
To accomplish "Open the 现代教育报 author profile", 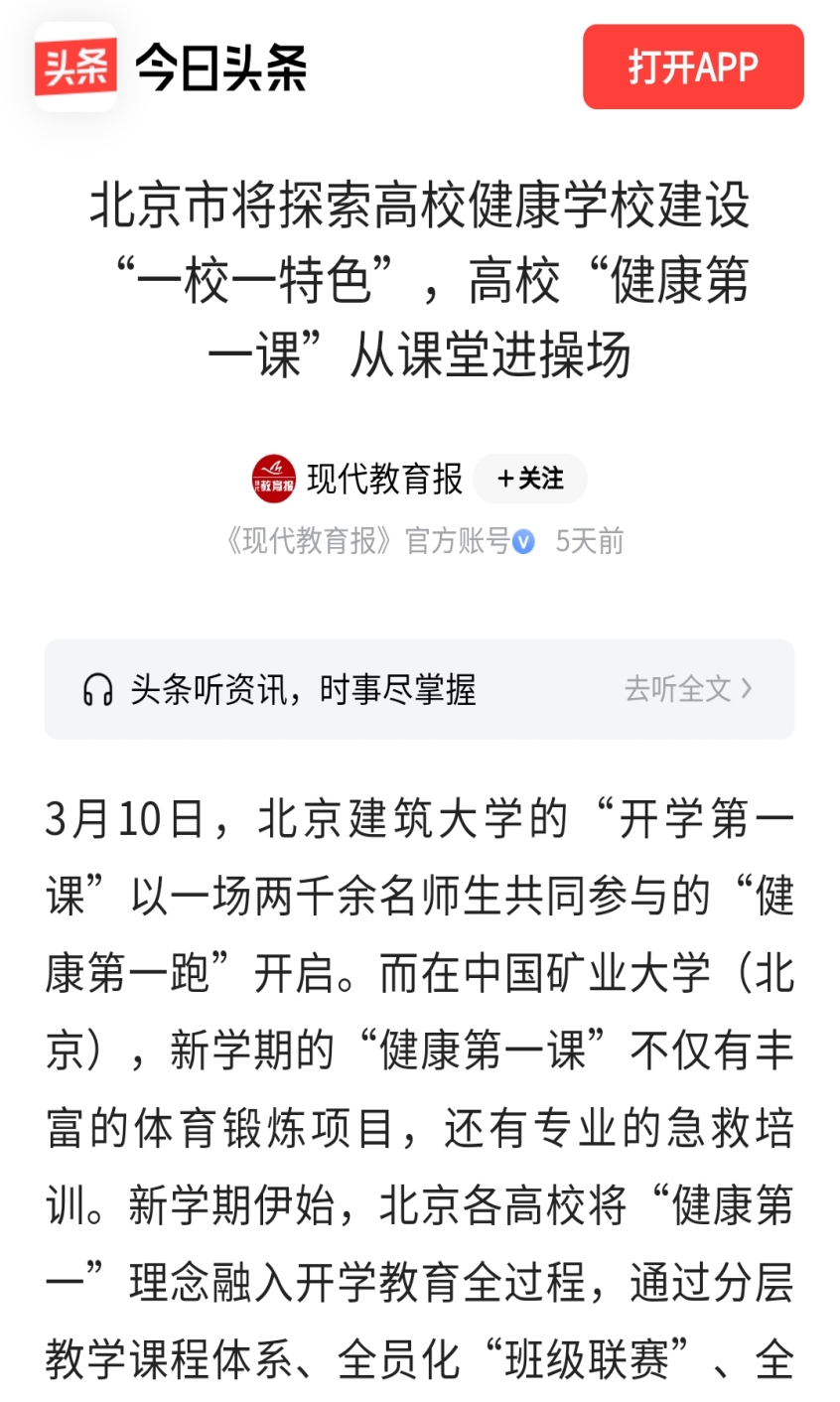I will click(384, 479).
